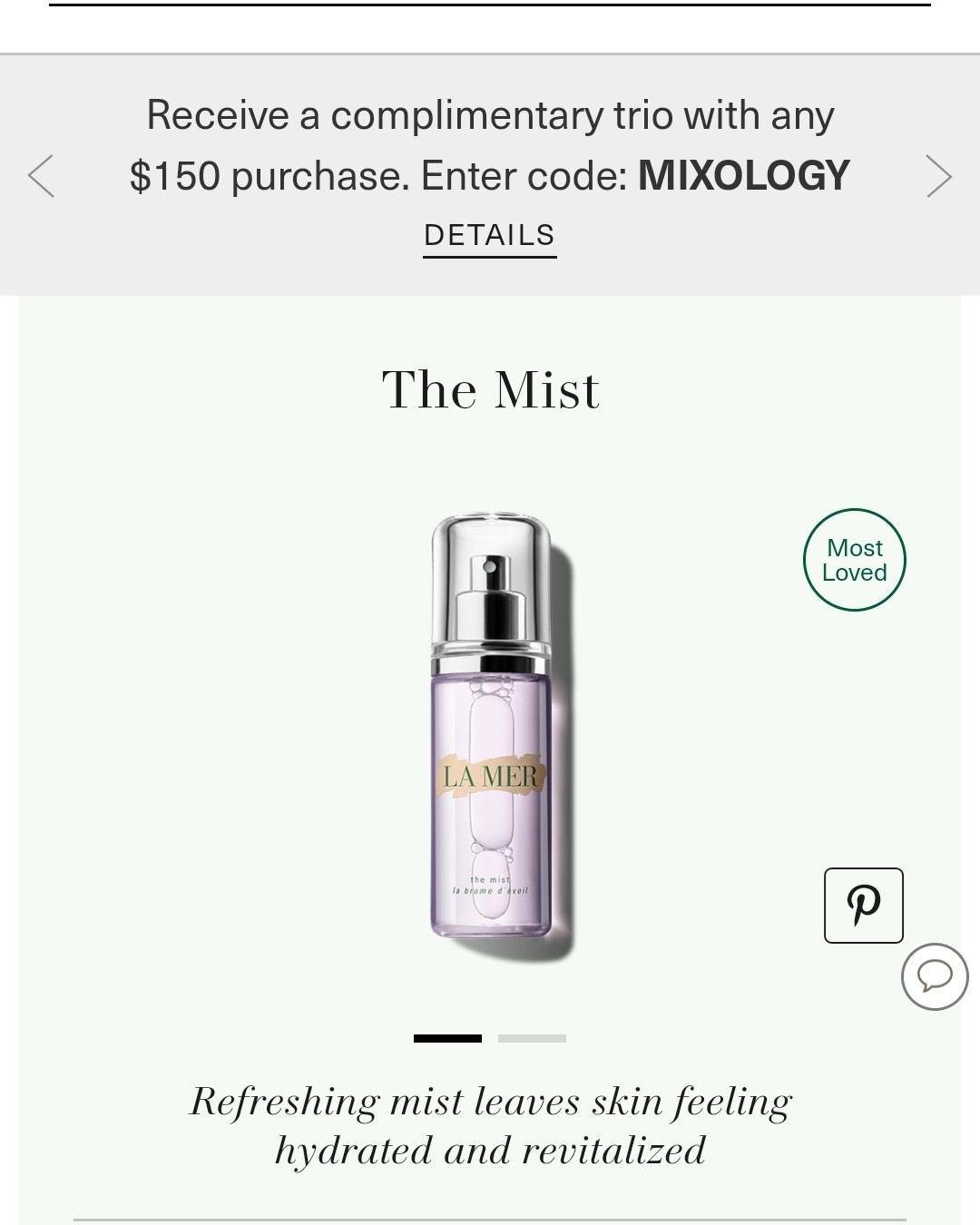Open the DETAILS link for MIXOLOGY offer
This screenshot has width=980, height=1225.
(x=489, y=235)
